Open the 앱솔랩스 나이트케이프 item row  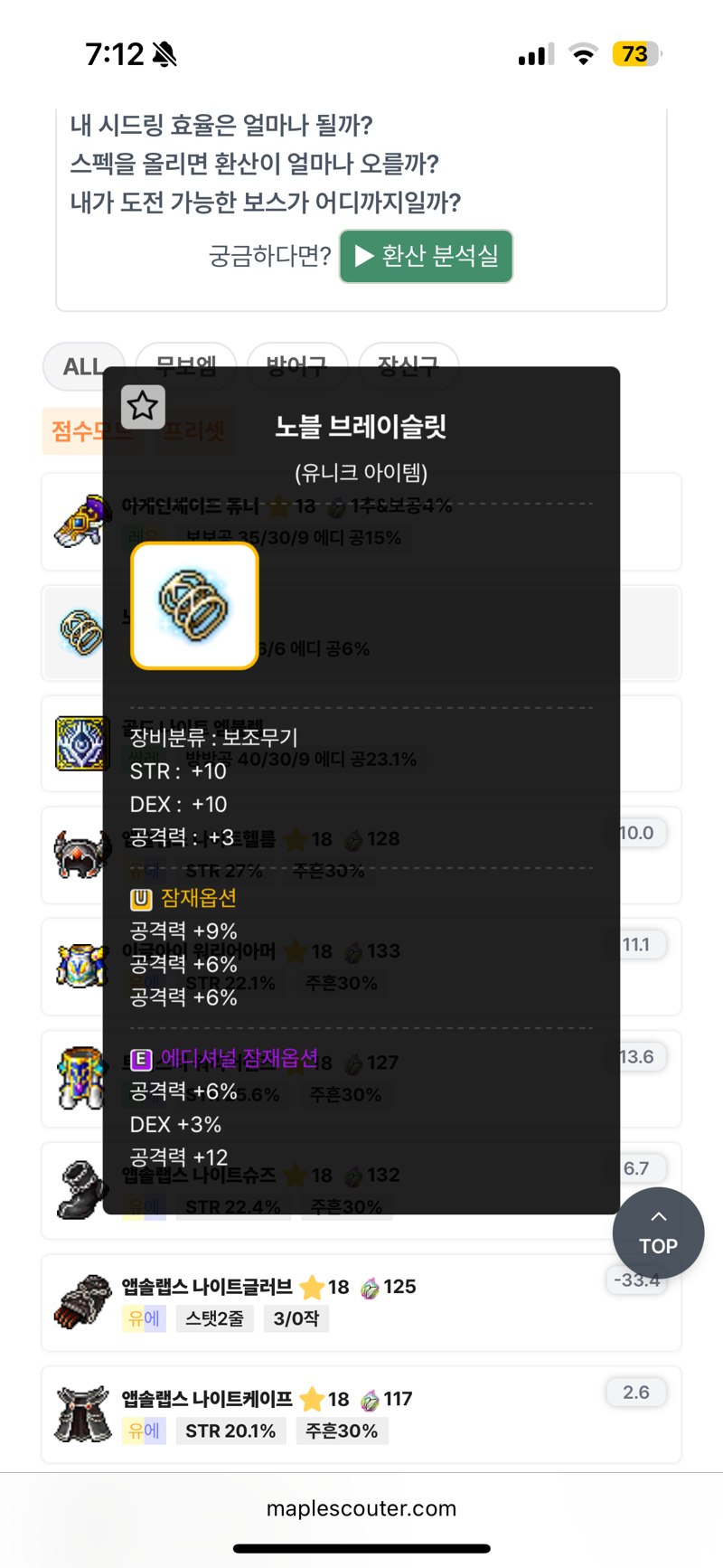click(x=361, y=1414)
